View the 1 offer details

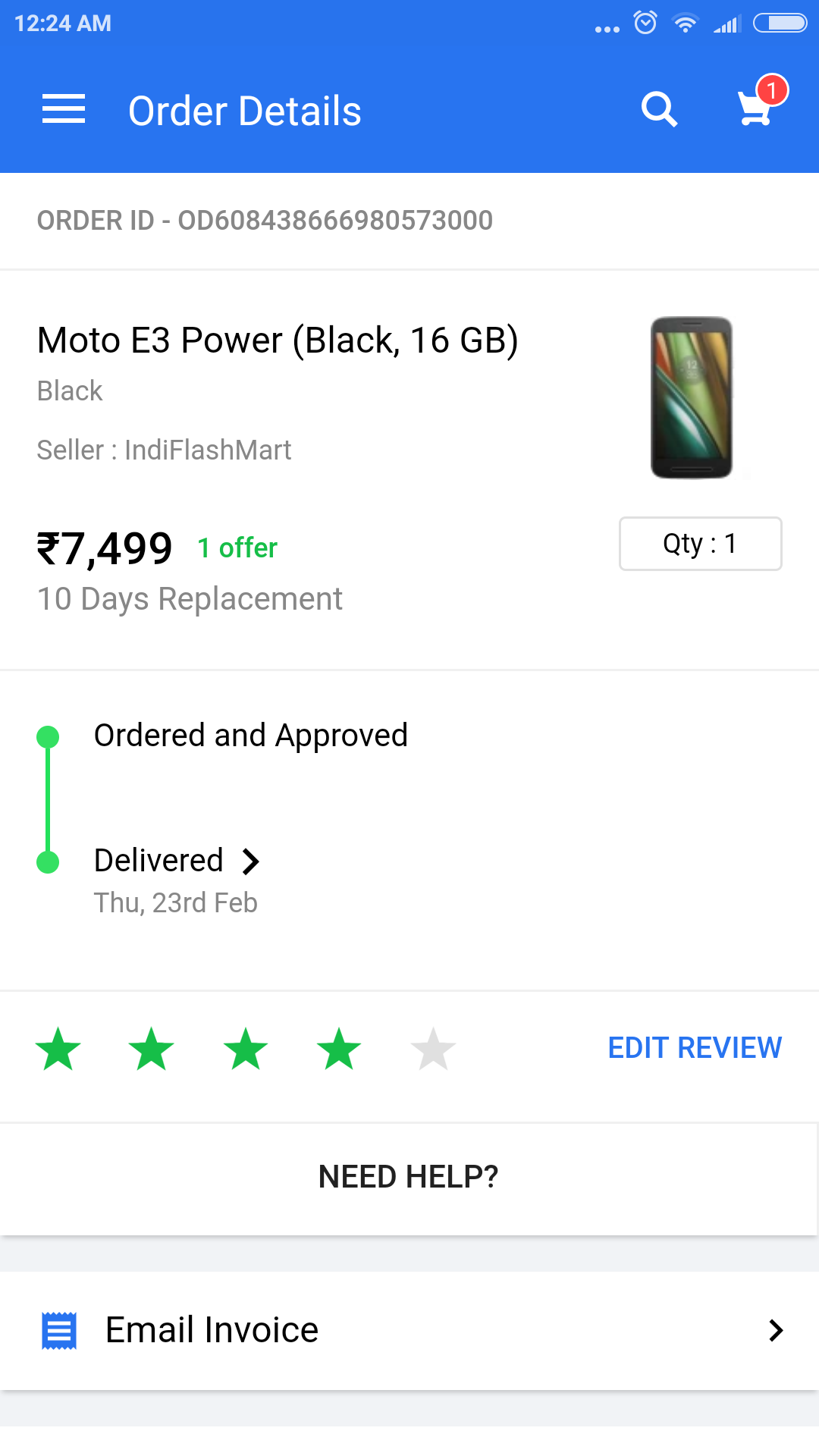[237, 548]
